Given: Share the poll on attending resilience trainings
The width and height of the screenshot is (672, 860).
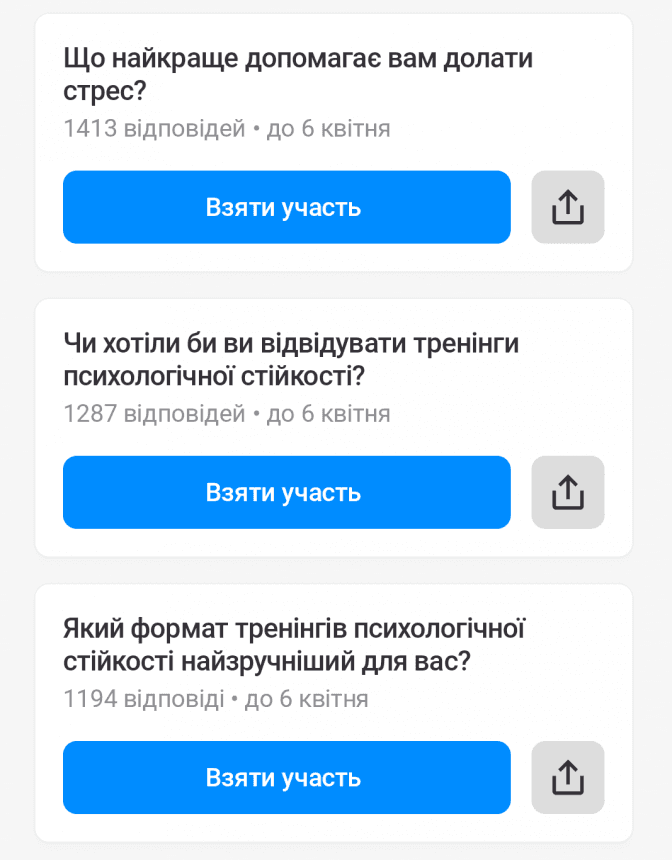Looking at the screenshot, I should click(x=567, y=492).
